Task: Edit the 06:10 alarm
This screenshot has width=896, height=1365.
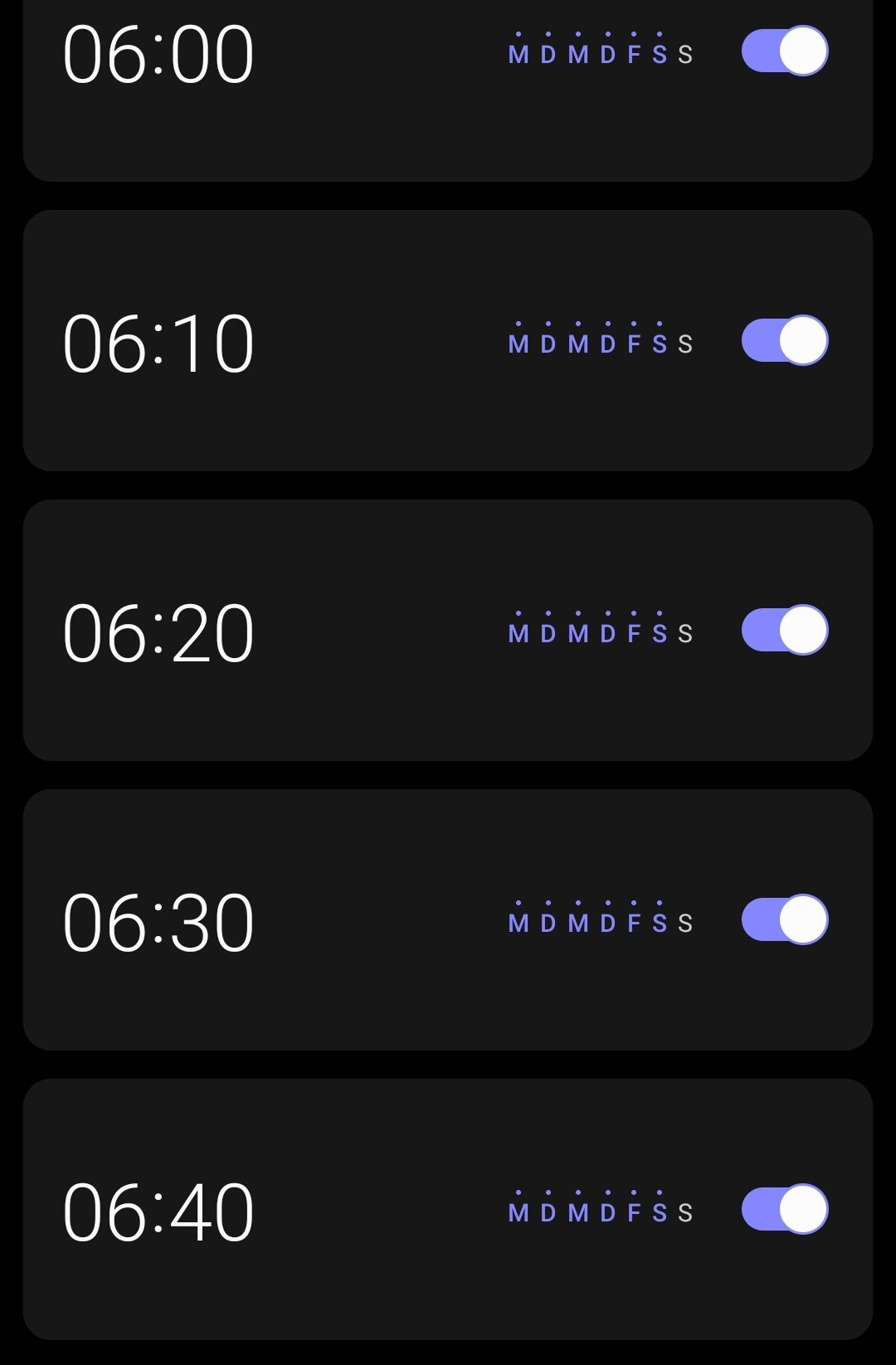Action: pyautogui.click(x=158, y=344)
